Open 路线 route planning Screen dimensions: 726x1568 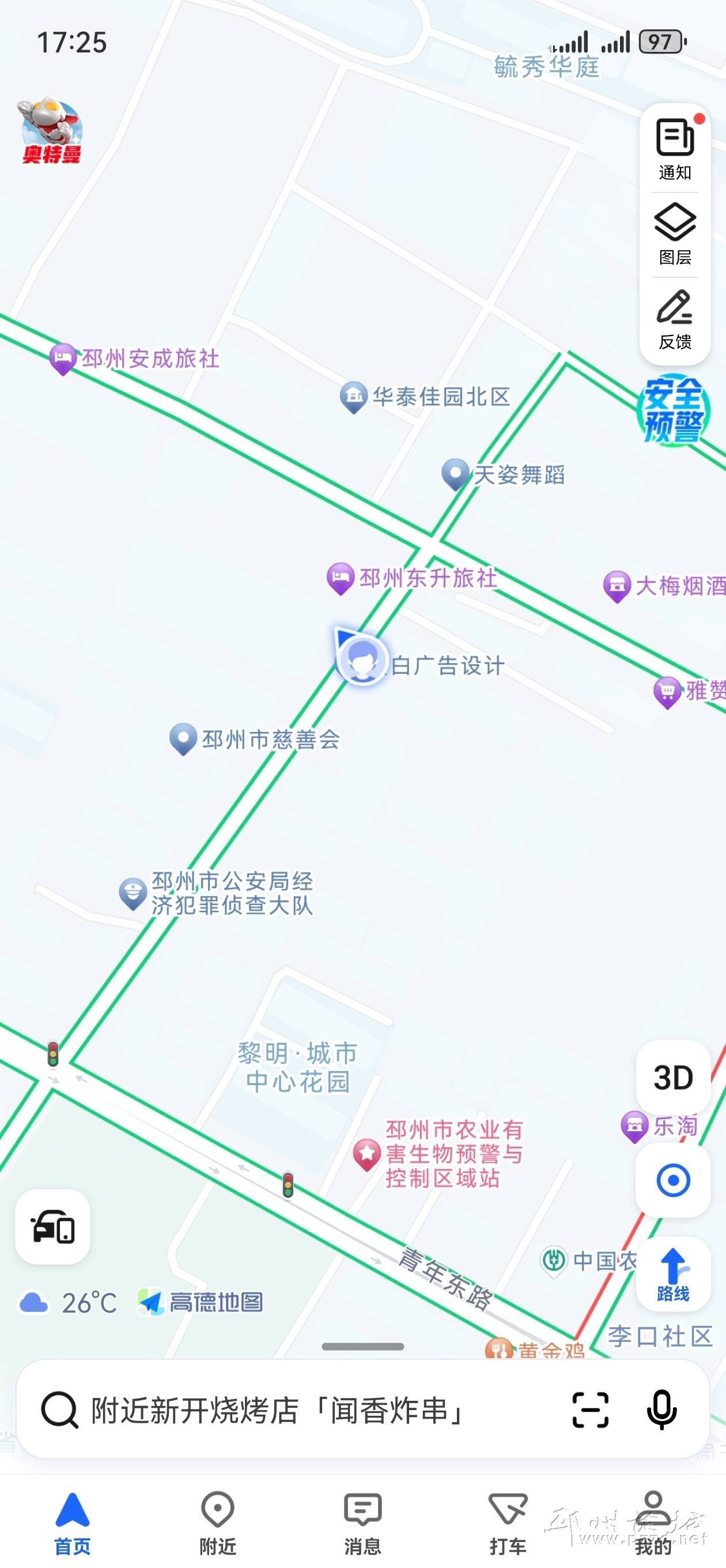(673, 1275)
